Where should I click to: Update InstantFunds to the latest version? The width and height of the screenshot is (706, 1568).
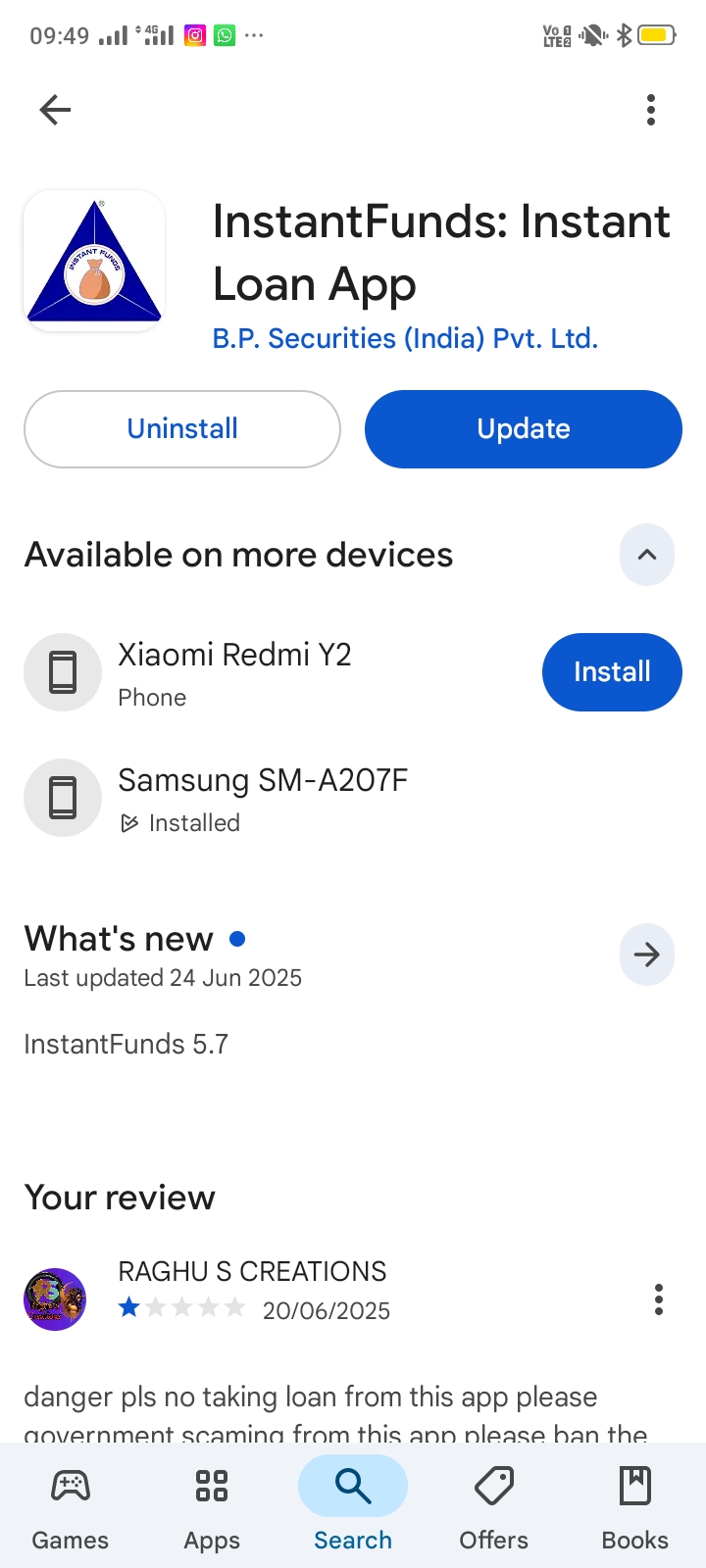point(524,429)
